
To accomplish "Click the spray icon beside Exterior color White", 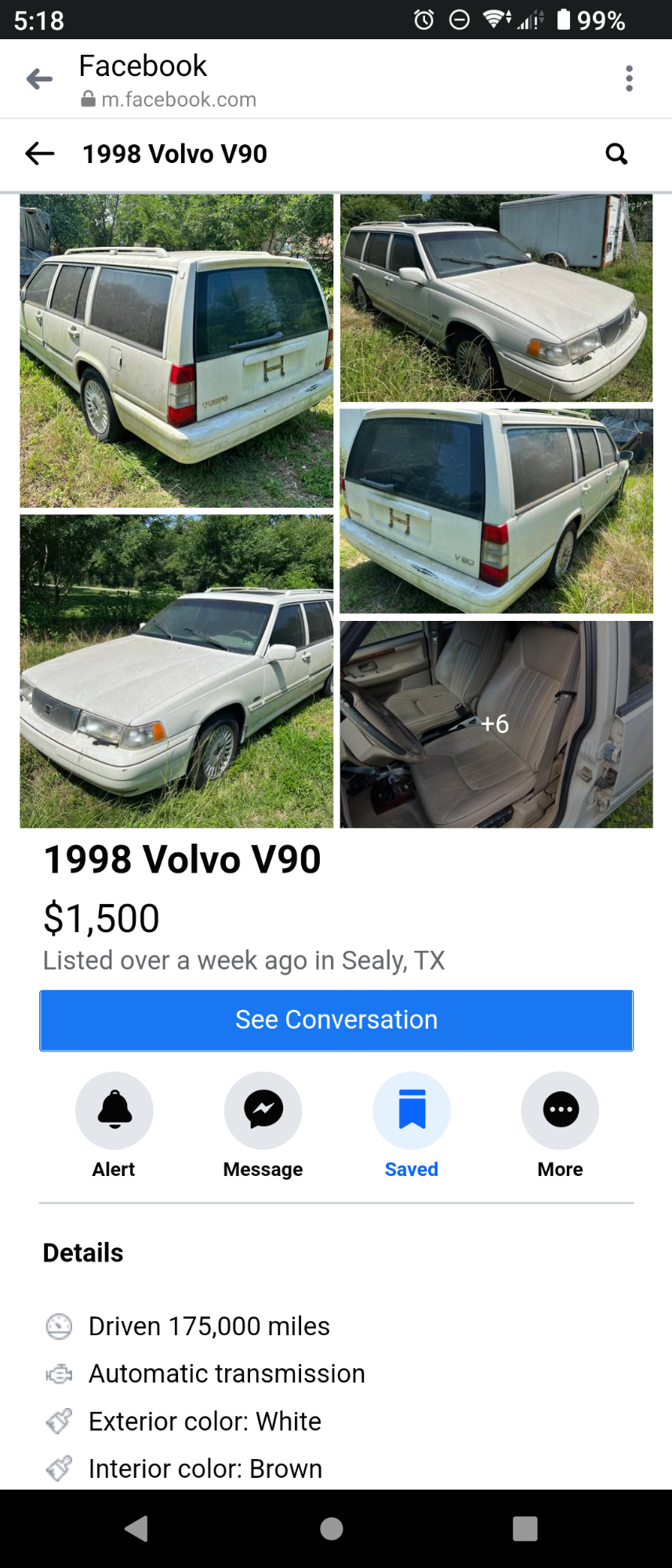I will tap(59, 1421).
